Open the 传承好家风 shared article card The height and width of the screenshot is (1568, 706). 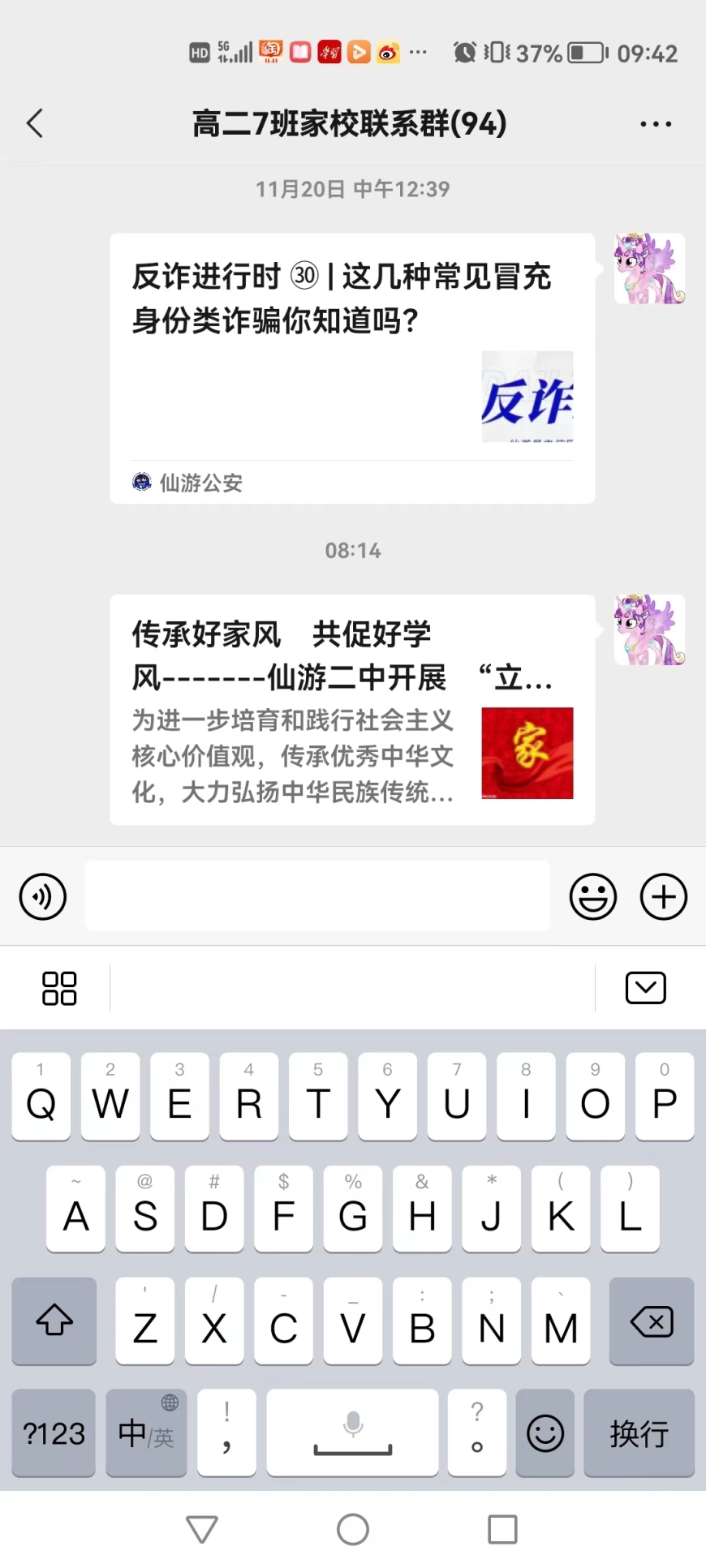[351, 710]
